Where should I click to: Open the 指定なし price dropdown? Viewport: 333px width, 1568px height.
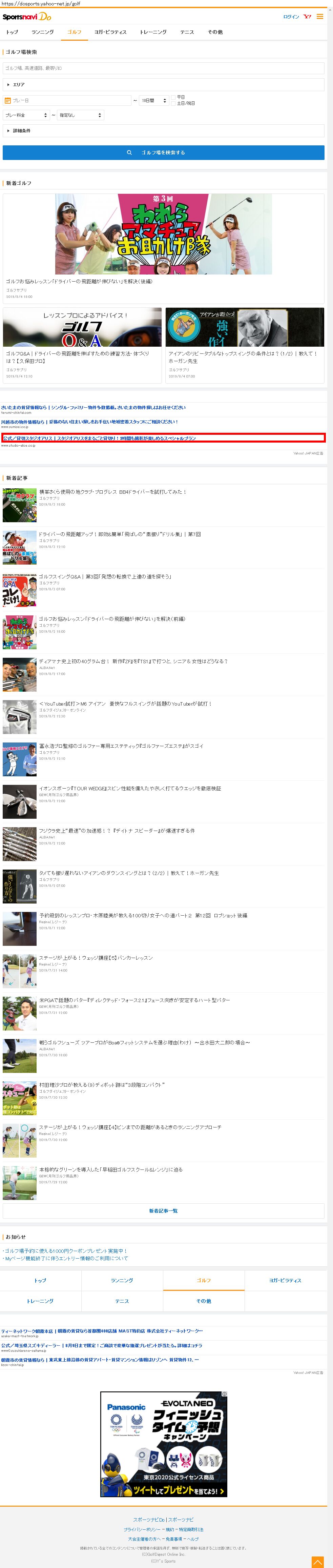click(80, 115)
